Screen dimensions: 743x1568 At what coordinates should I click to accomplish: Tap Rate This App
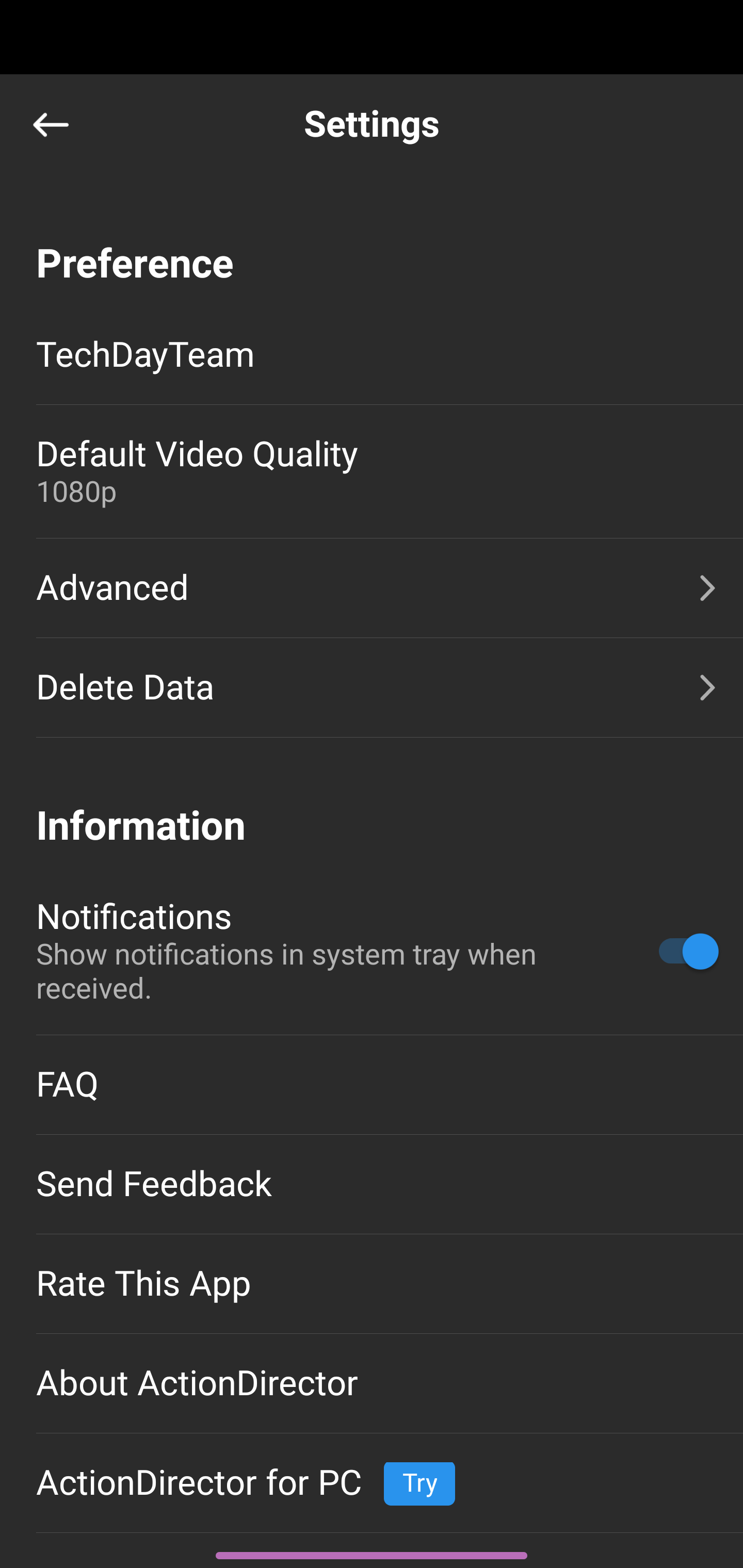pyautogui.click(x=372, y=1284)
